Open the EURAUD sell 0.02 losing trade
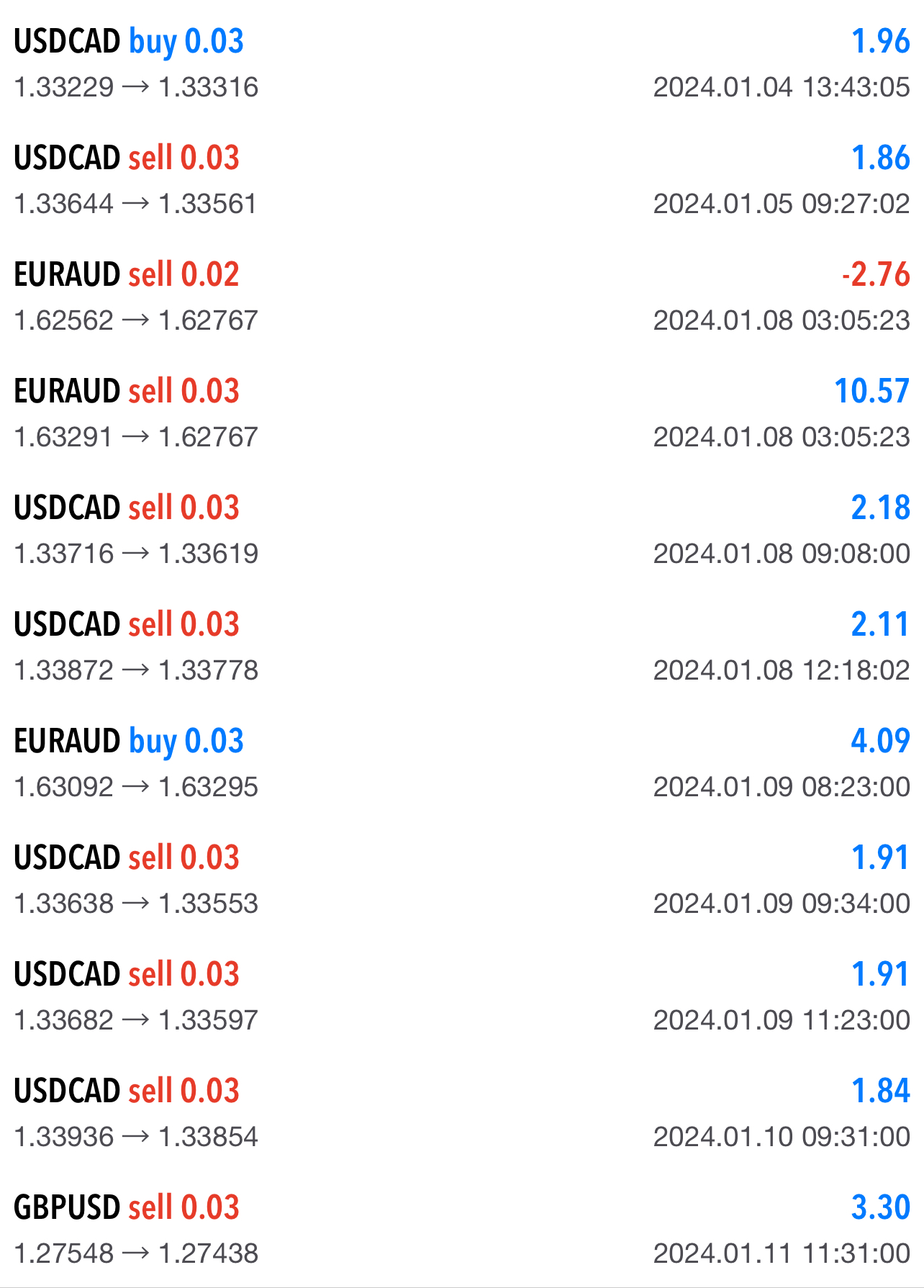Viewport: 924px width, 1288px height. [x=461, y=297]
